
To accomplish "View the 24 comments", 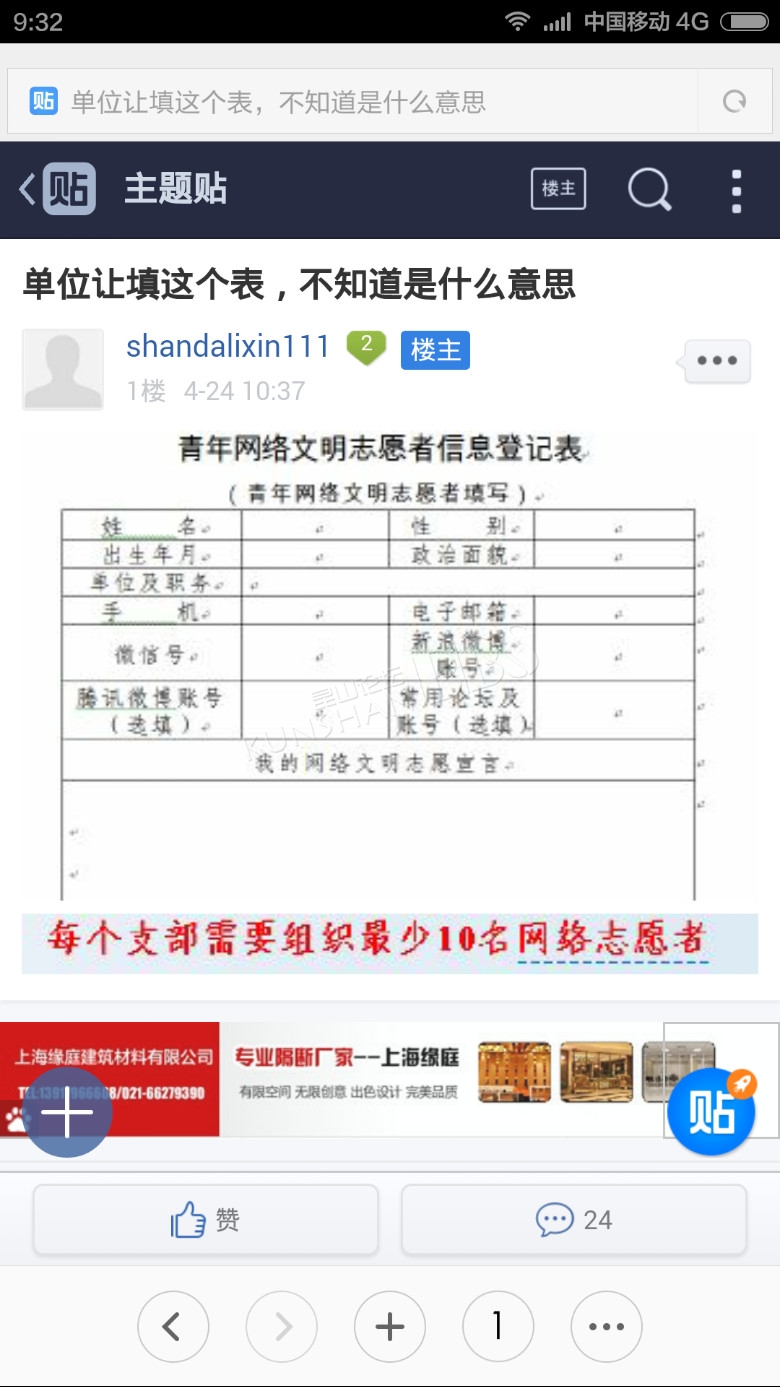I will click(x=574, y=1220).
